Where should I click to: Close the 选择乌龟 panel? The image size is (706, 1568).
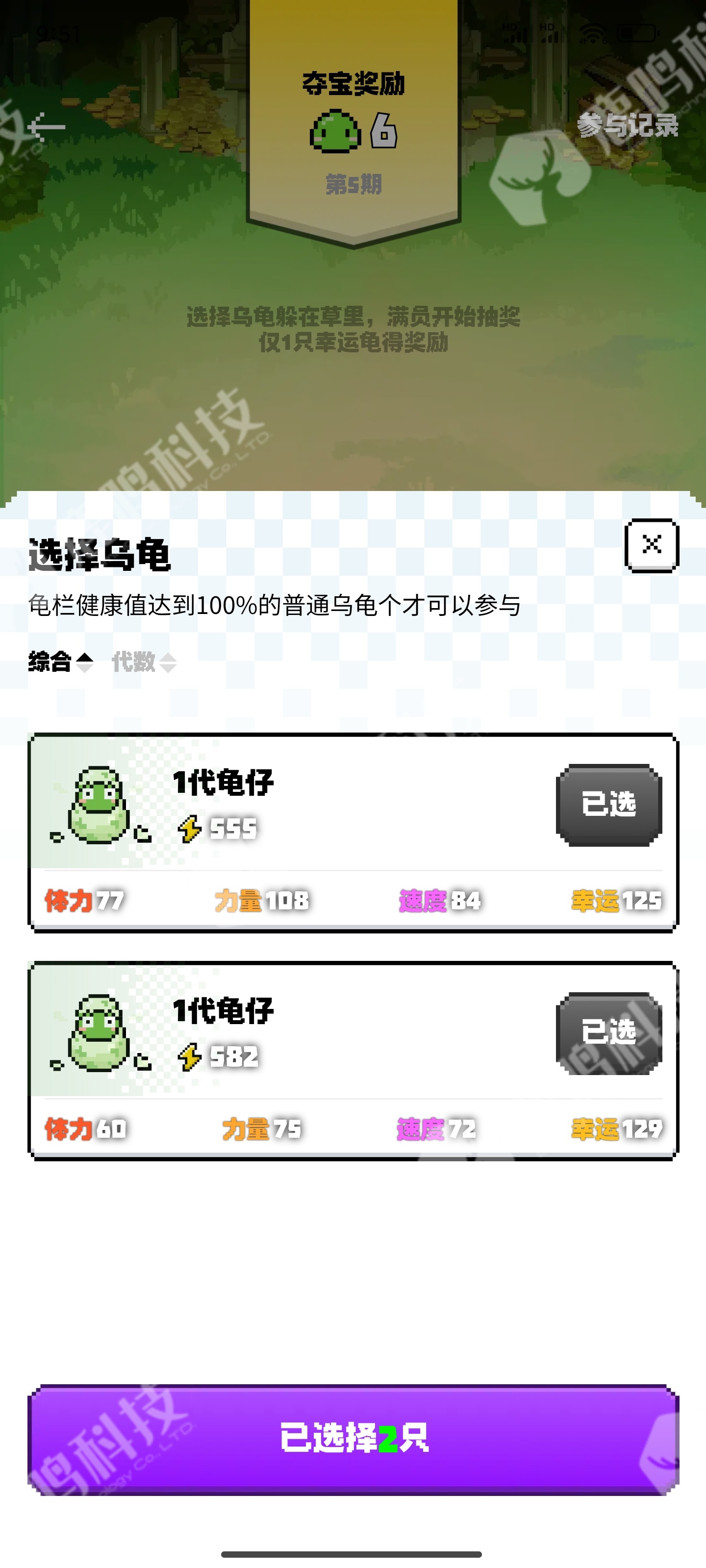pyautogui.click(x=651, y=545)
